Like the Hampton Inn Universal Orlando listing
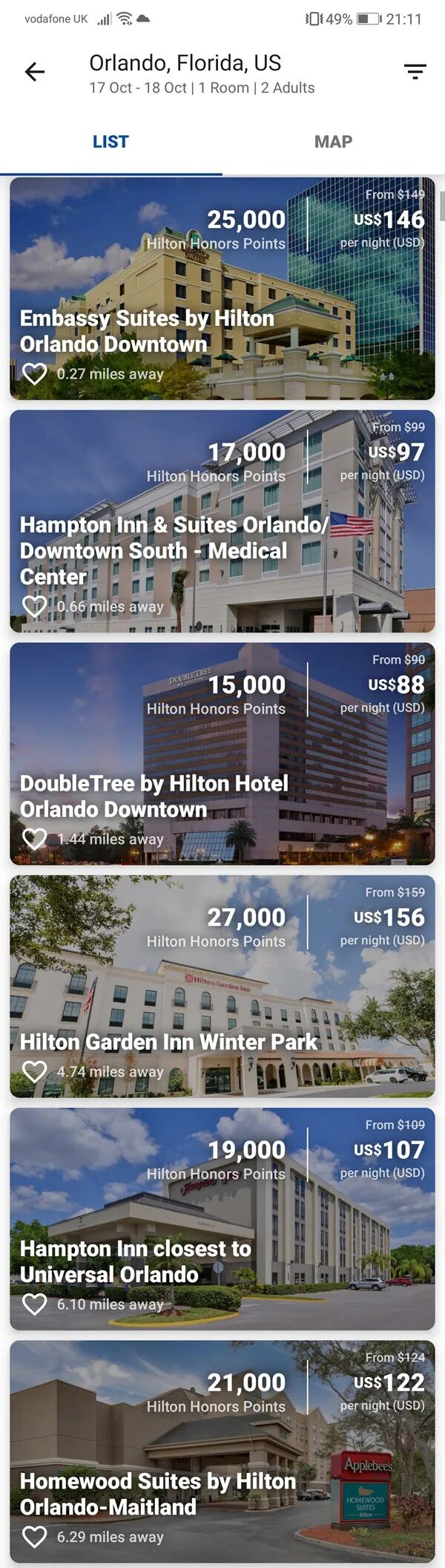 point(35,1304)
